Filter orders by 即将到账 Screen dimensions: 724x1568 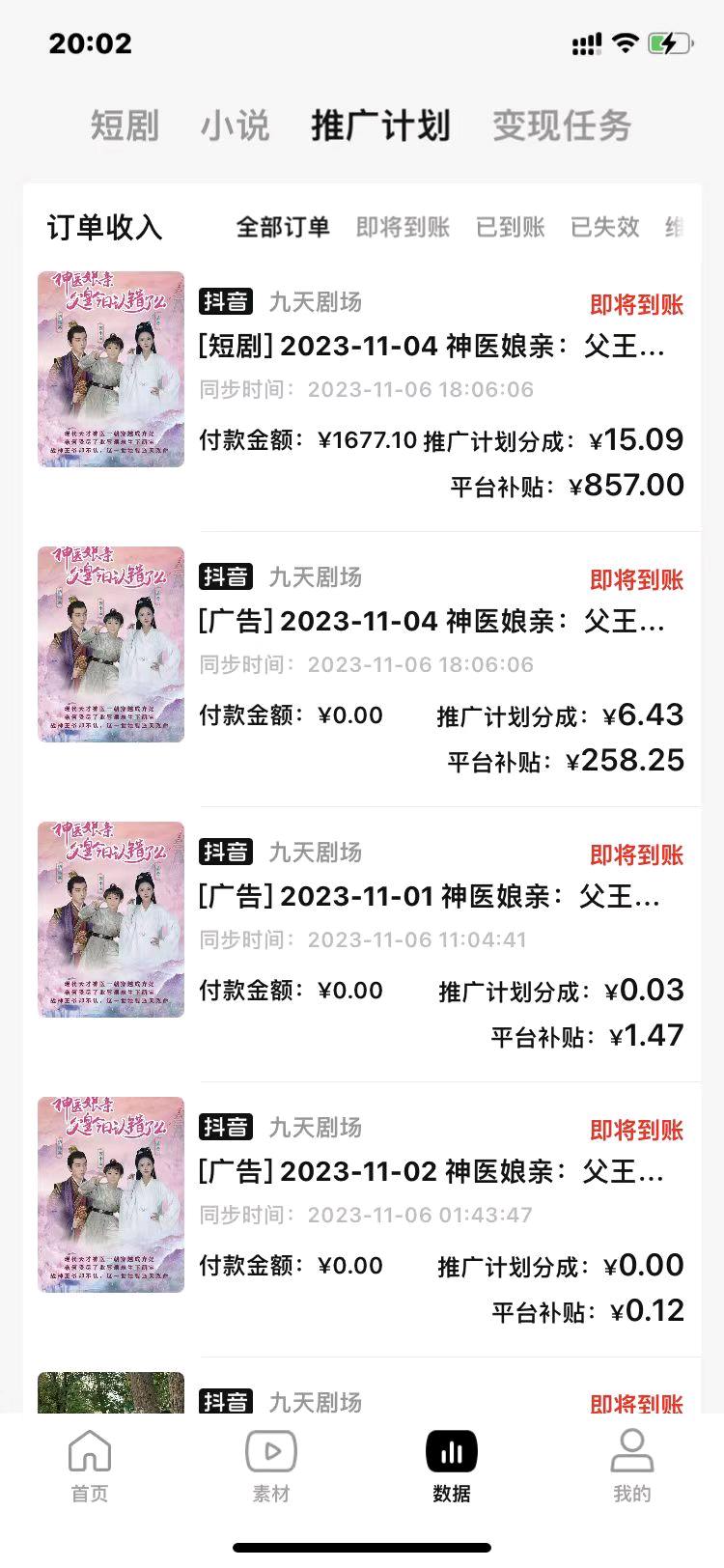pyautogui.click(x=403, y=227)
